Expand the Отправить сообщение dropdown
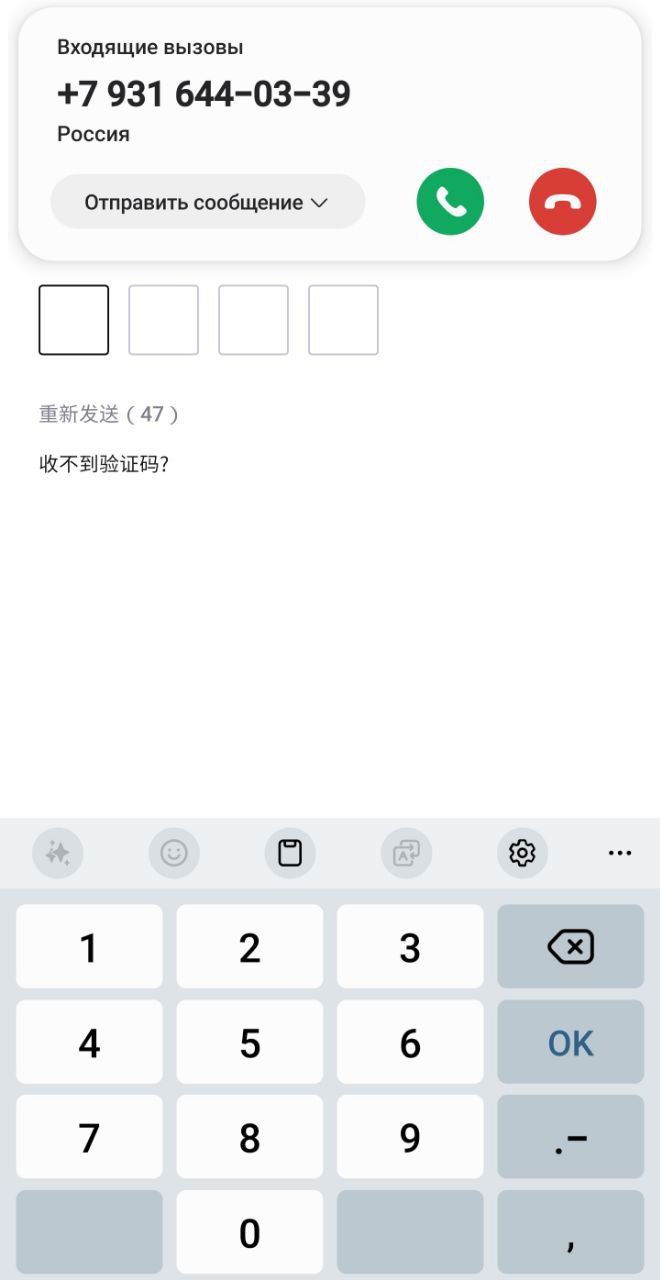 point(207,202)
